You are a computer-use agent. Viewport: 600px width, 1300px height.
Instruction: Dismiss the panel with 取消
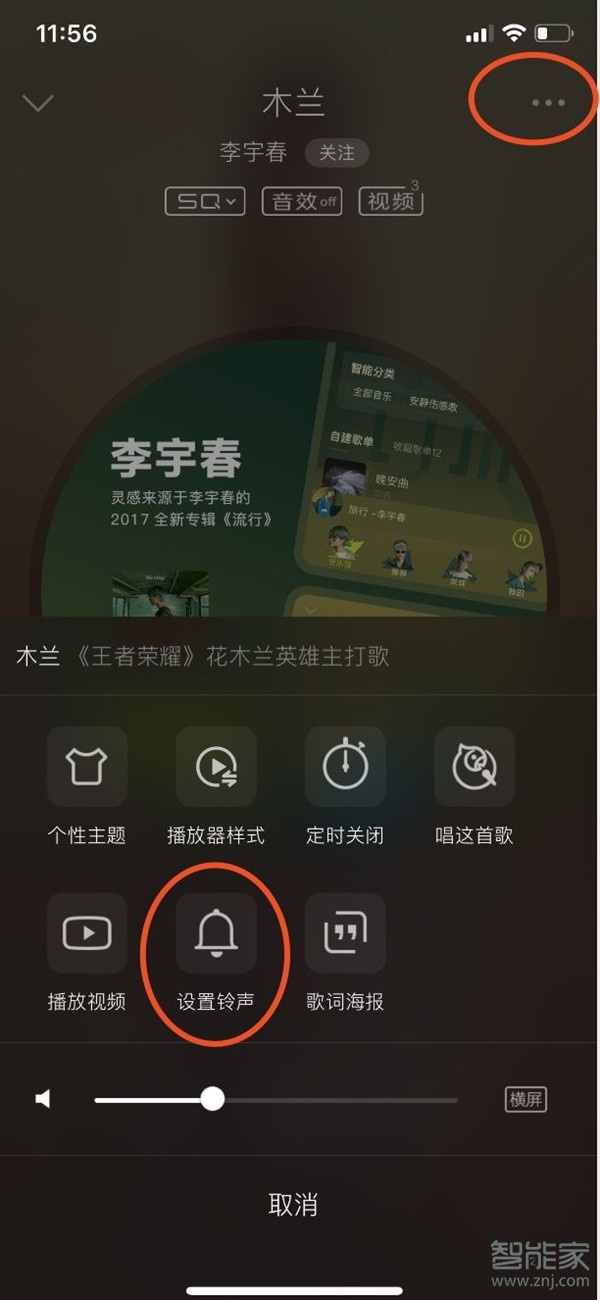(x=293, y=1204)
